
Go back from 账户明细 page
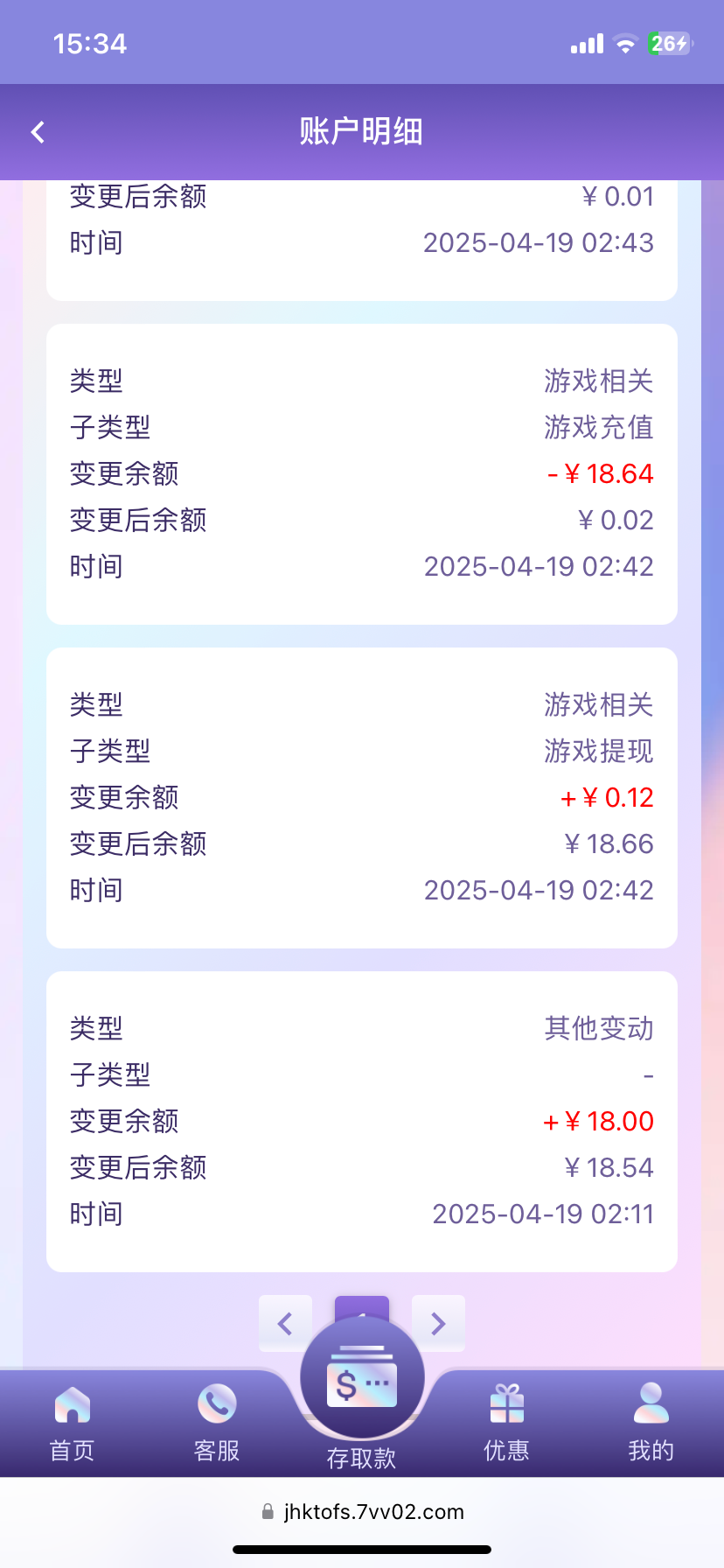[38, 132]
